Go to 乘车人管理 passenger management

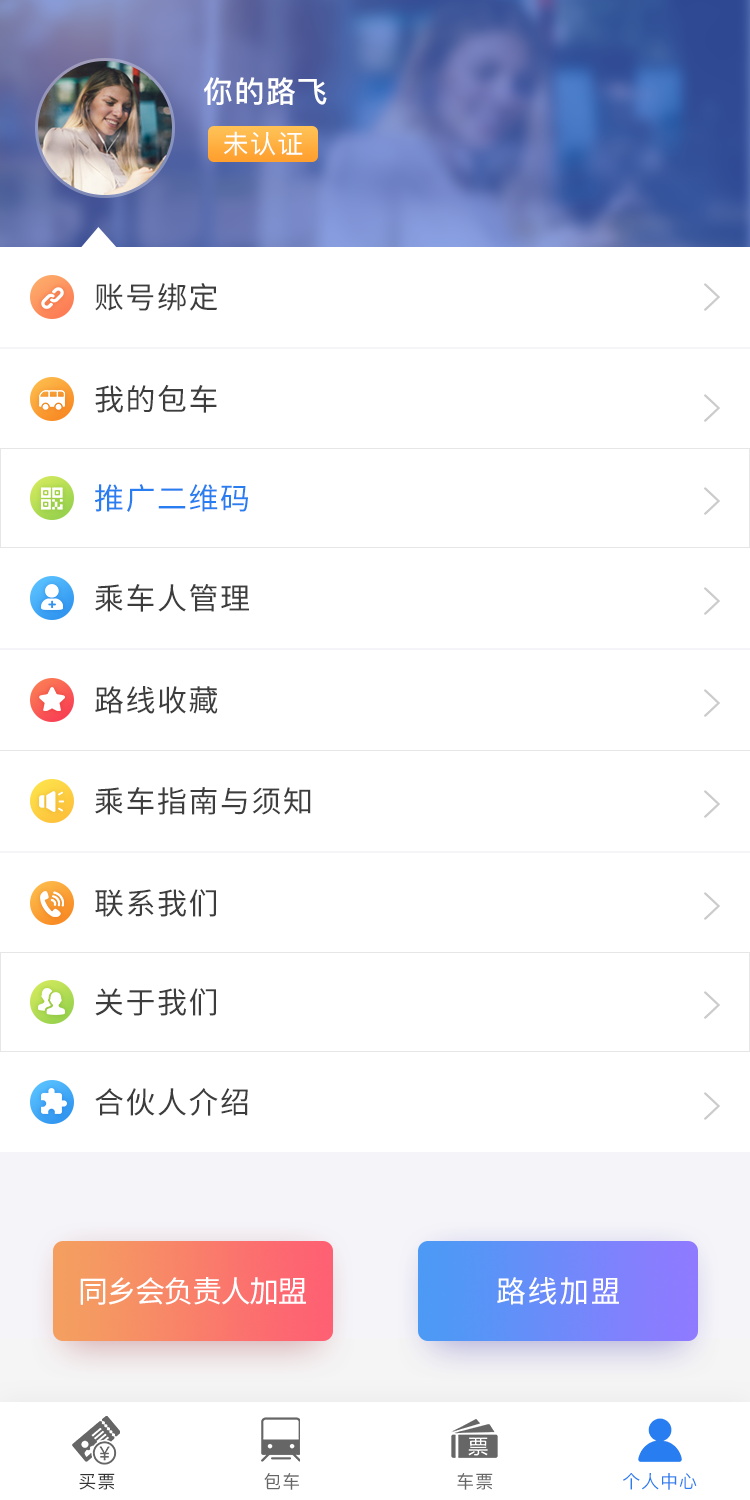point(375,599)
